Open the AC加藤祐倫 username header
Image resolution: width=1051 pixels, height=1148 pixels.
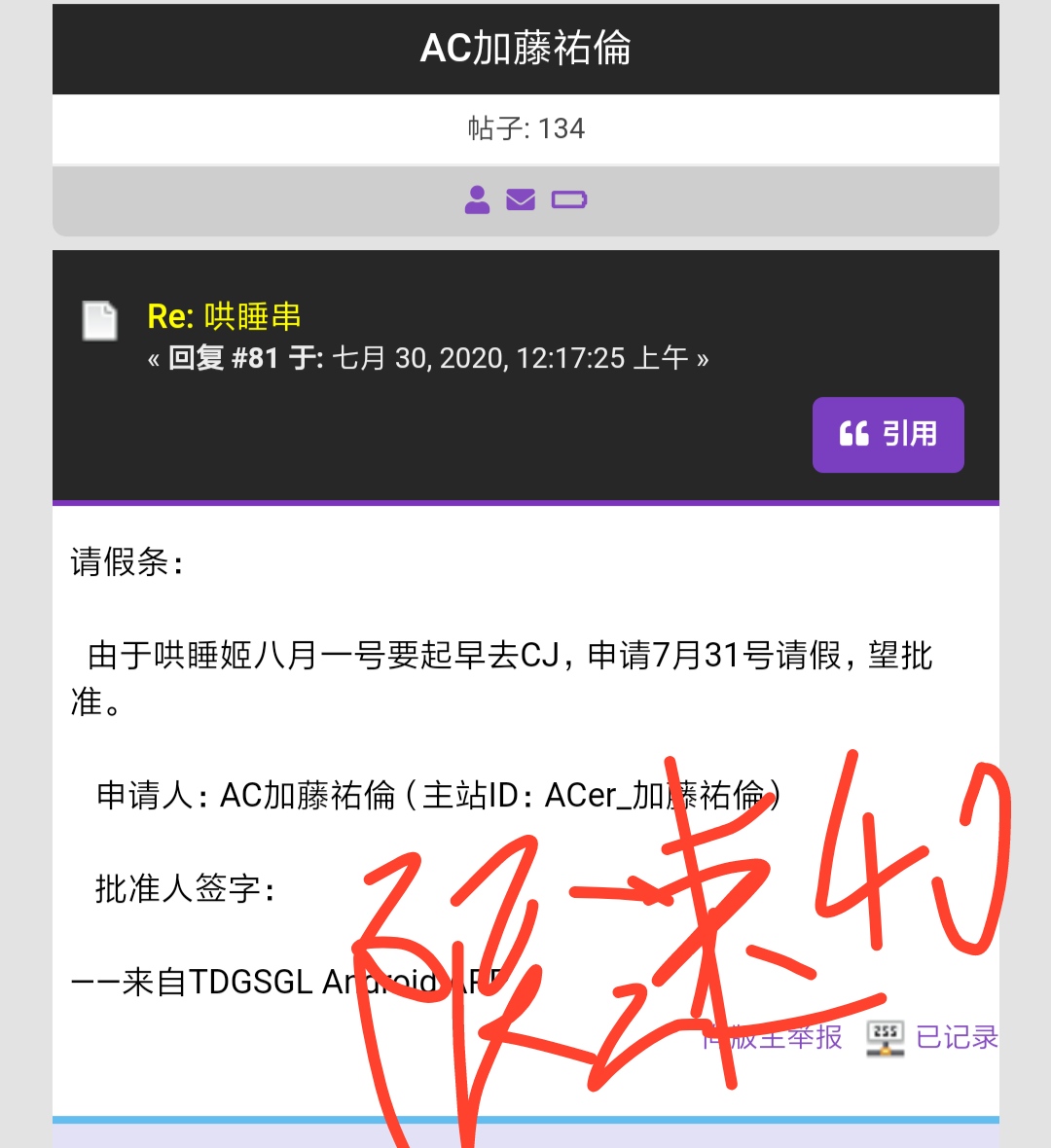pyautogui.click(x=525, y=48)
